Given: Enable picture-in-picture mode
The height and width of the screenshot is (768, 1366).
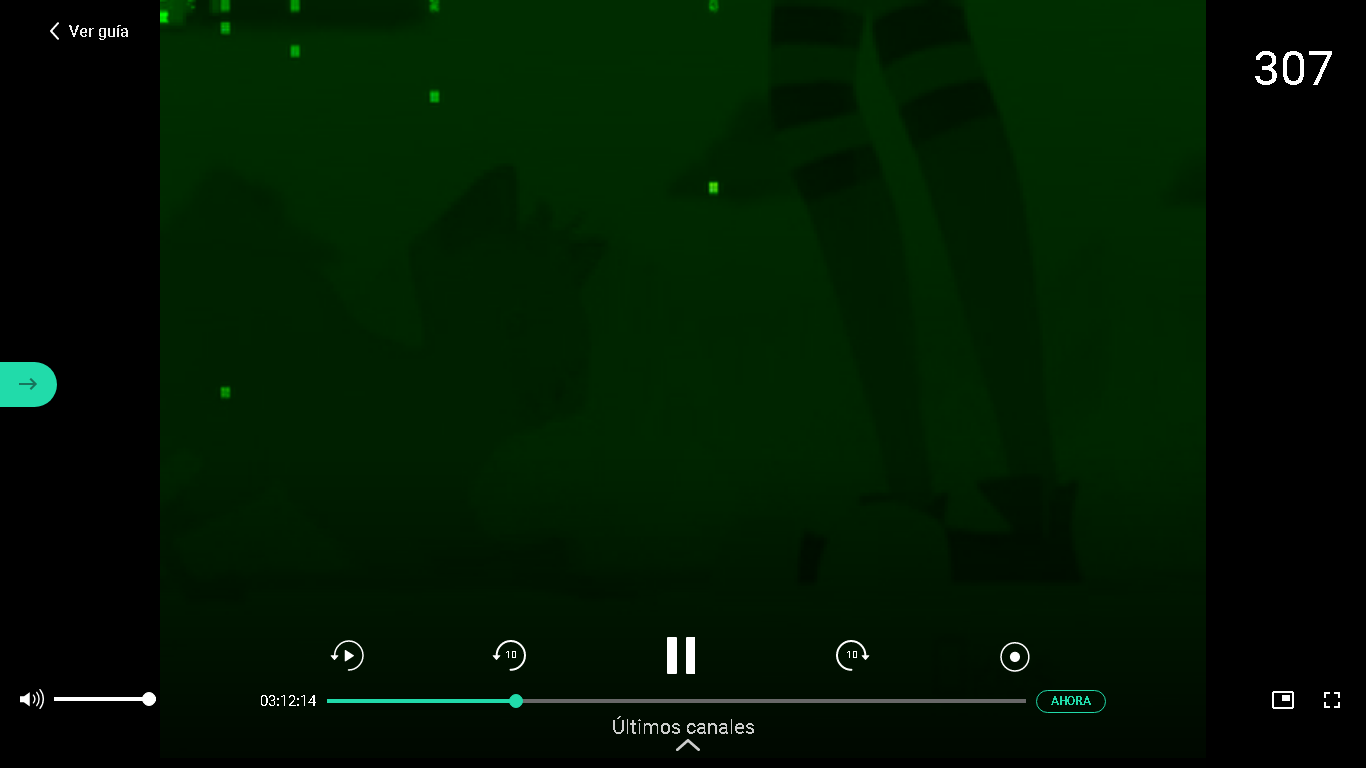Looking at the screenshot, I should click(x=1283, y=700).
